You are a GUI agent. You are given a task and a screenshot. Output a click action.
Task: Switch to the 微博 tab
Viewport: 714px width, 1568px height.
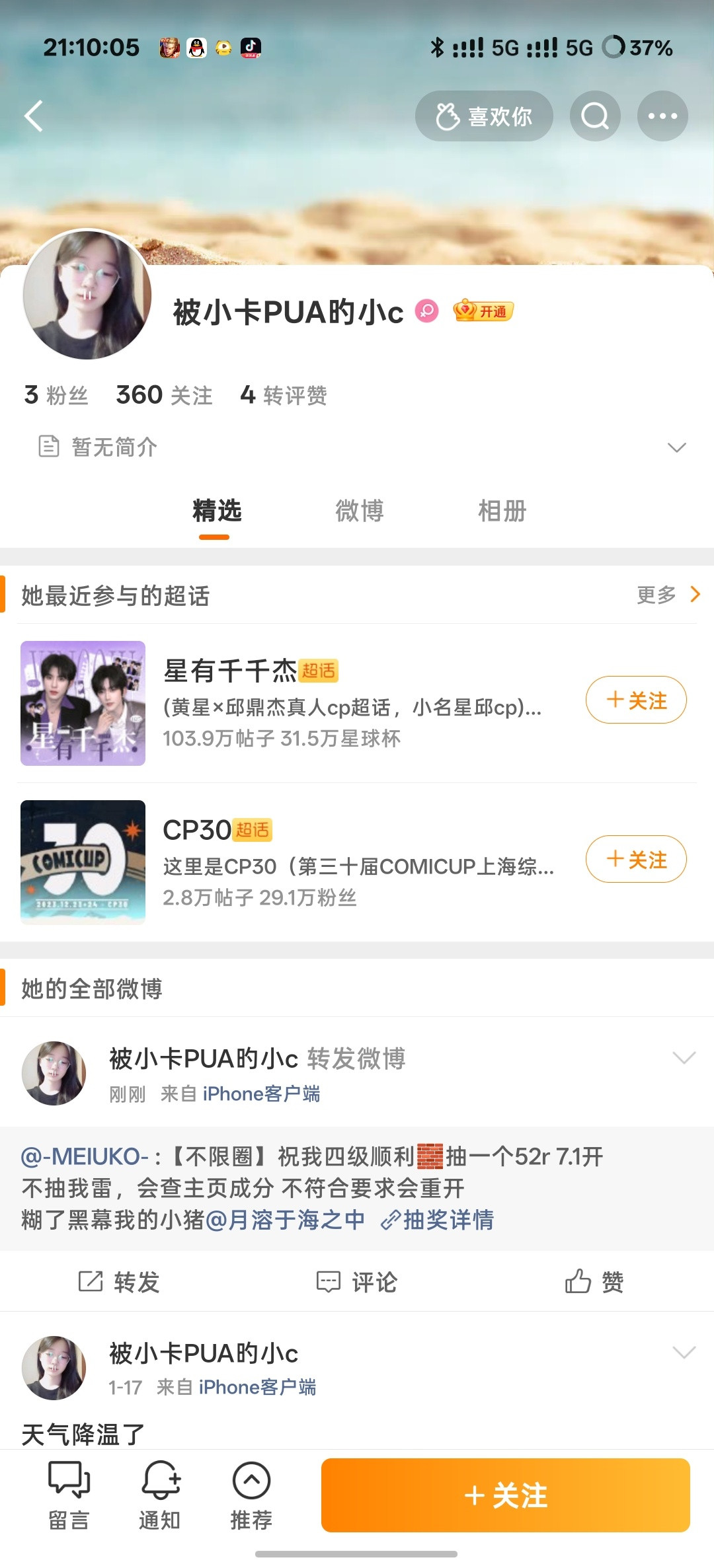[359, 511]
